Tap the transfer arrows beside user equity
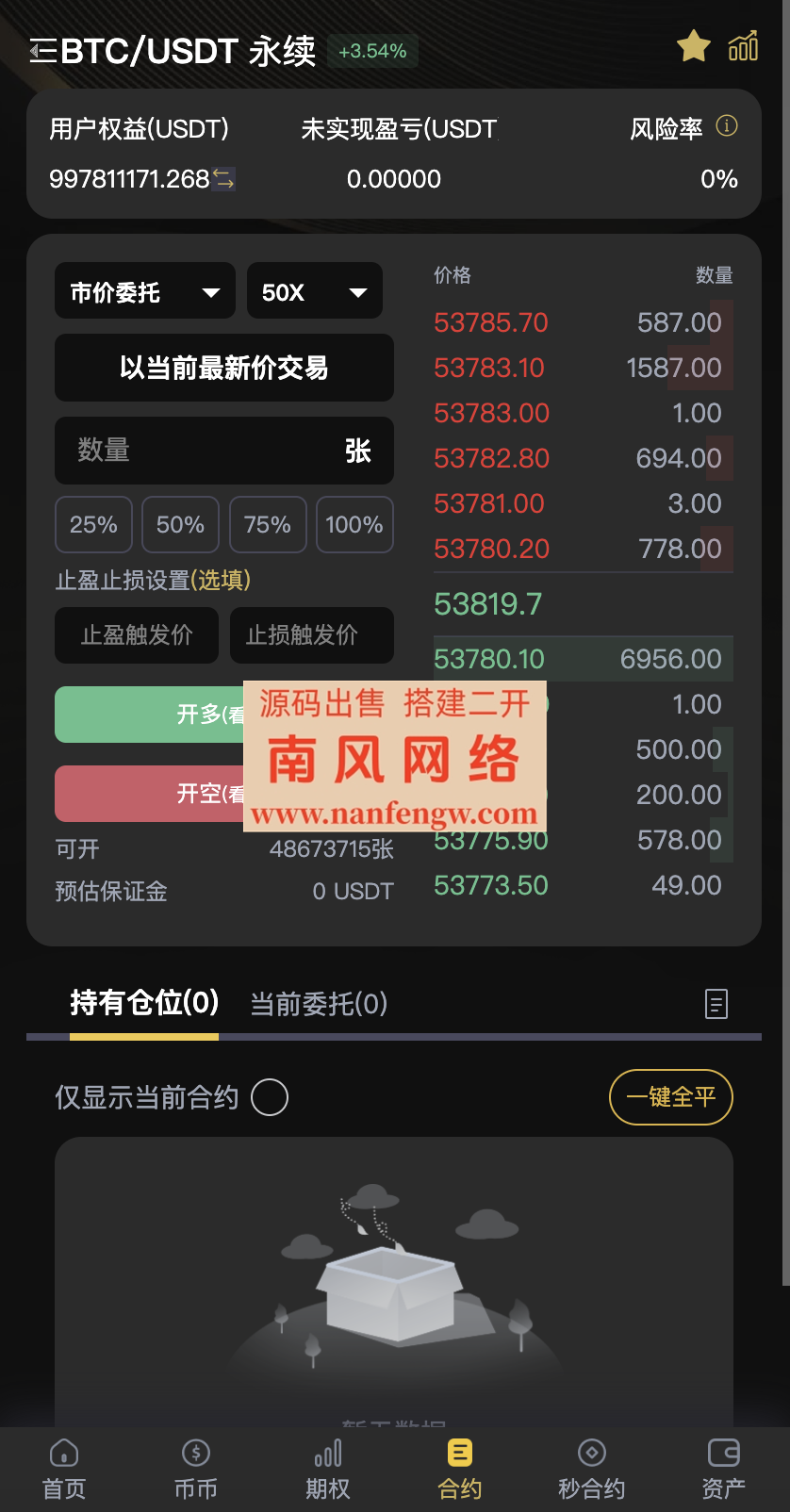 point(223,178)
